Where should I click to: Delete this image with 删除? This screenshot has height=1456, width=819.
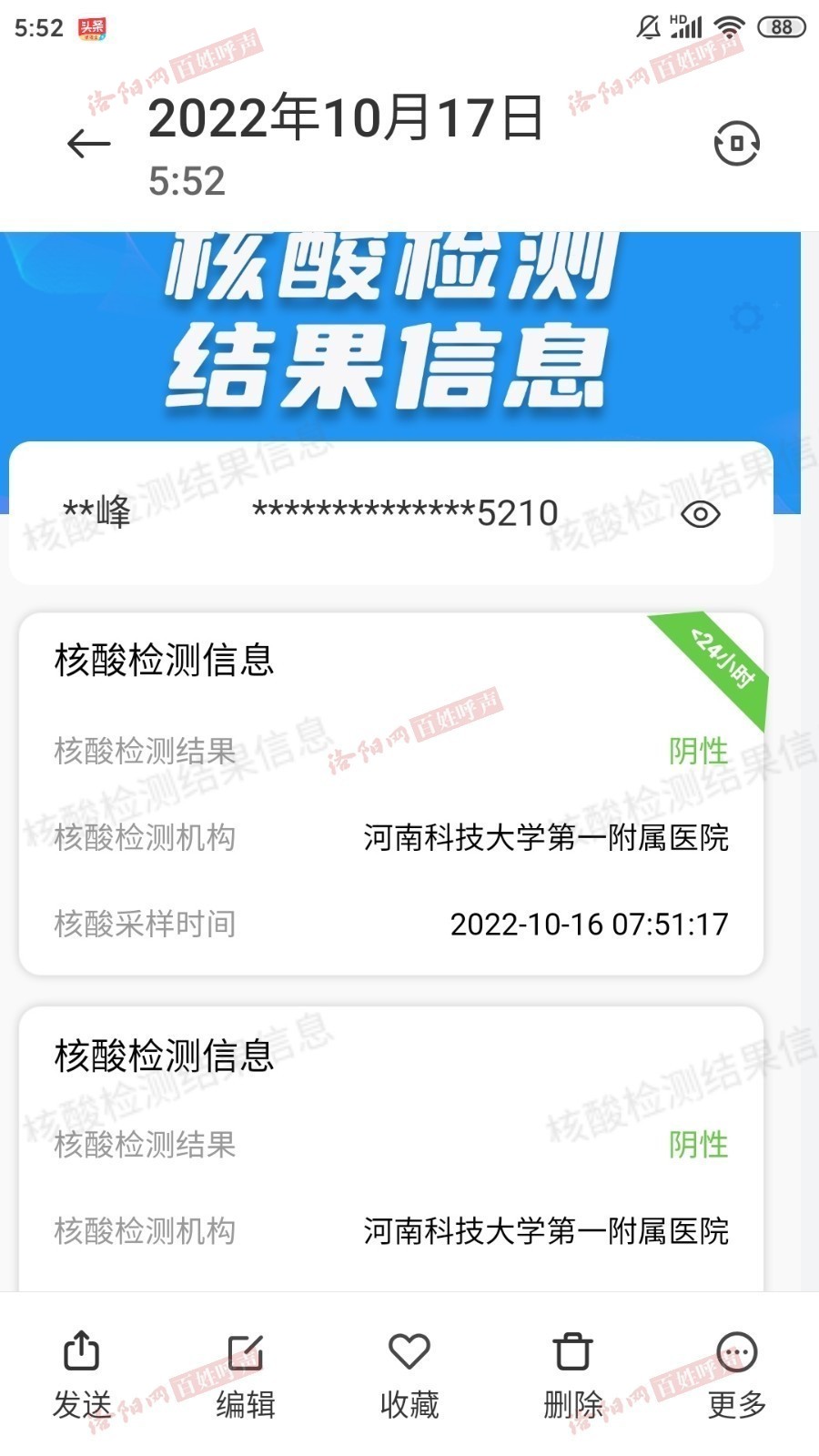pos(572,1374)
